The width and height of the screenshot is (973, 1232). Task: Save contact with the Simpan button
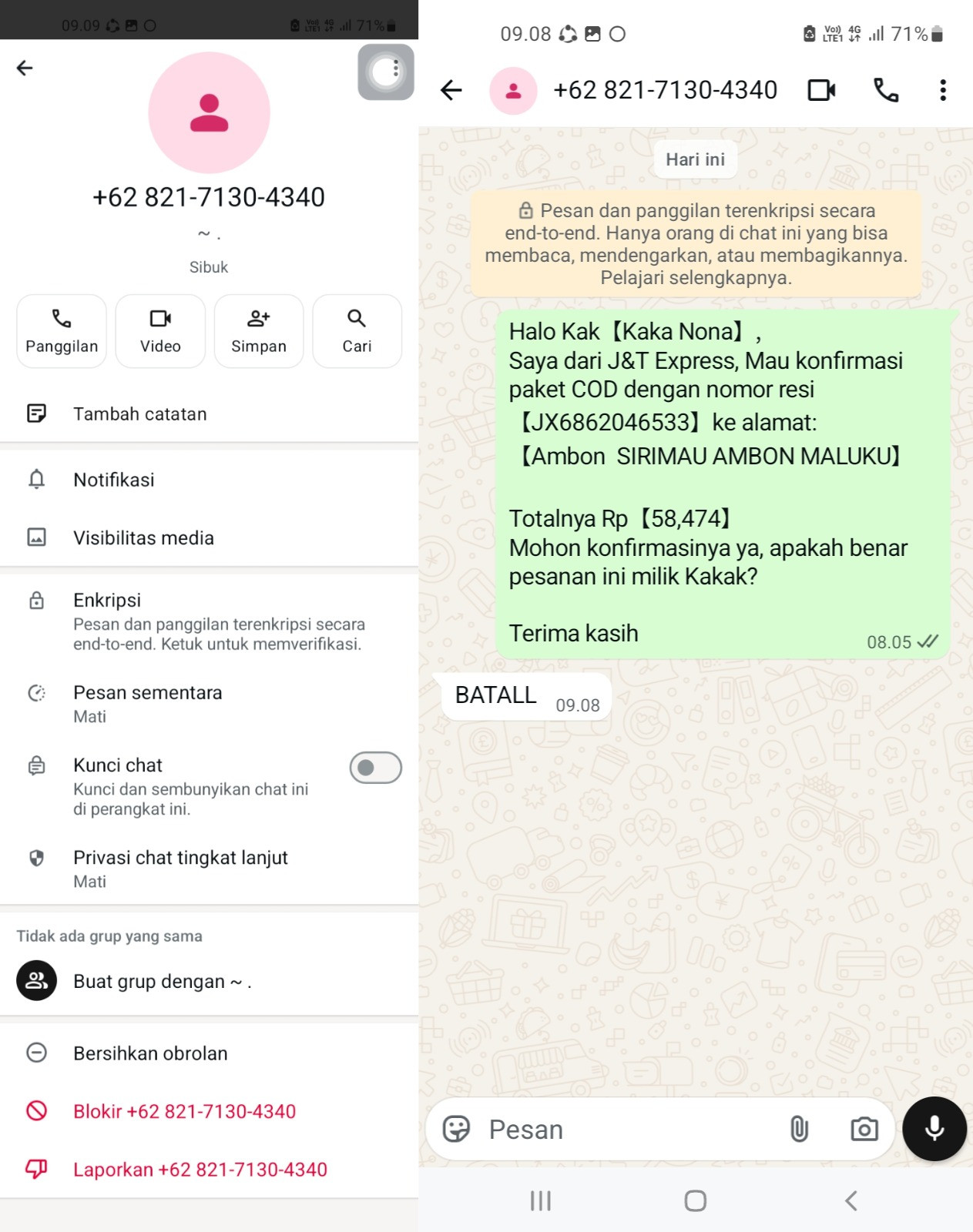coord(259,331)
